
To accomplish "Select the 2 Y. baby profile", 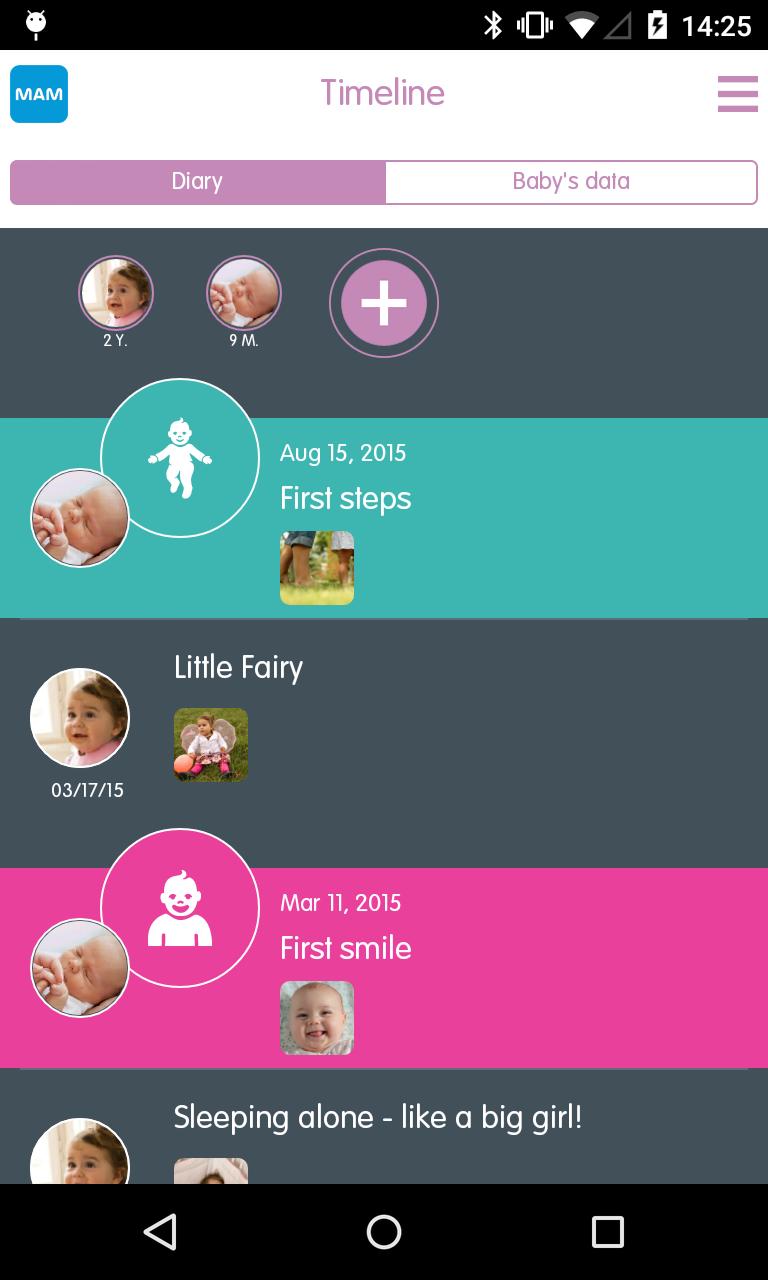I will (x=116, y=294).
